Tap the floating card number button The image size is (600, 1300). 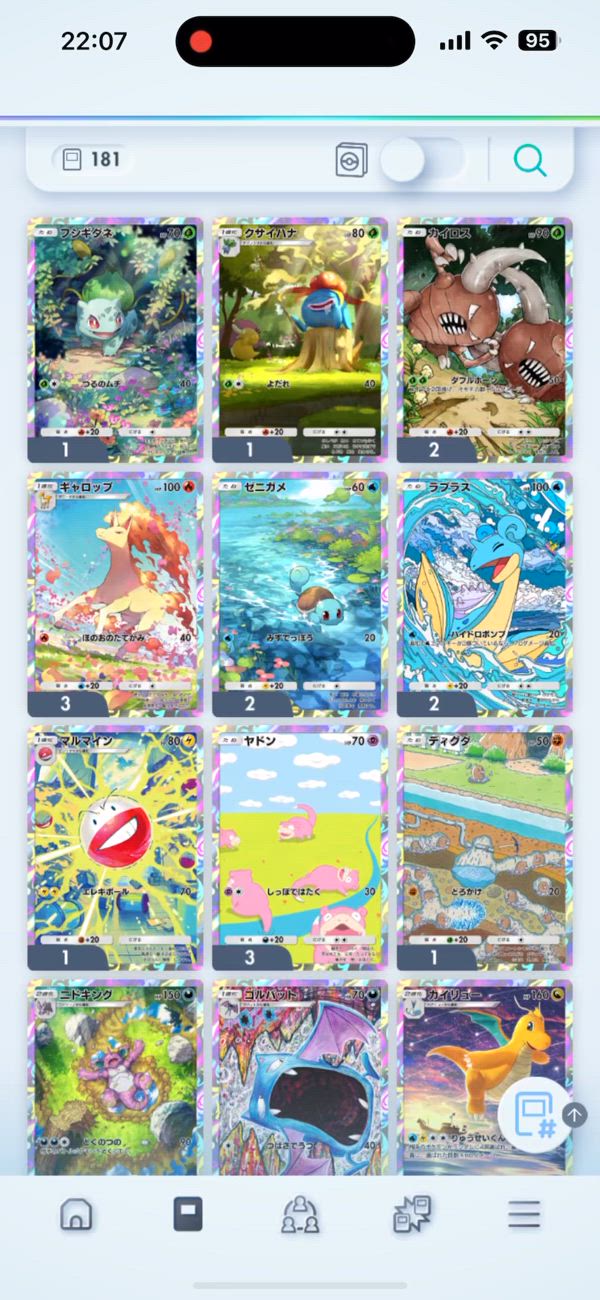point(535,1115)
